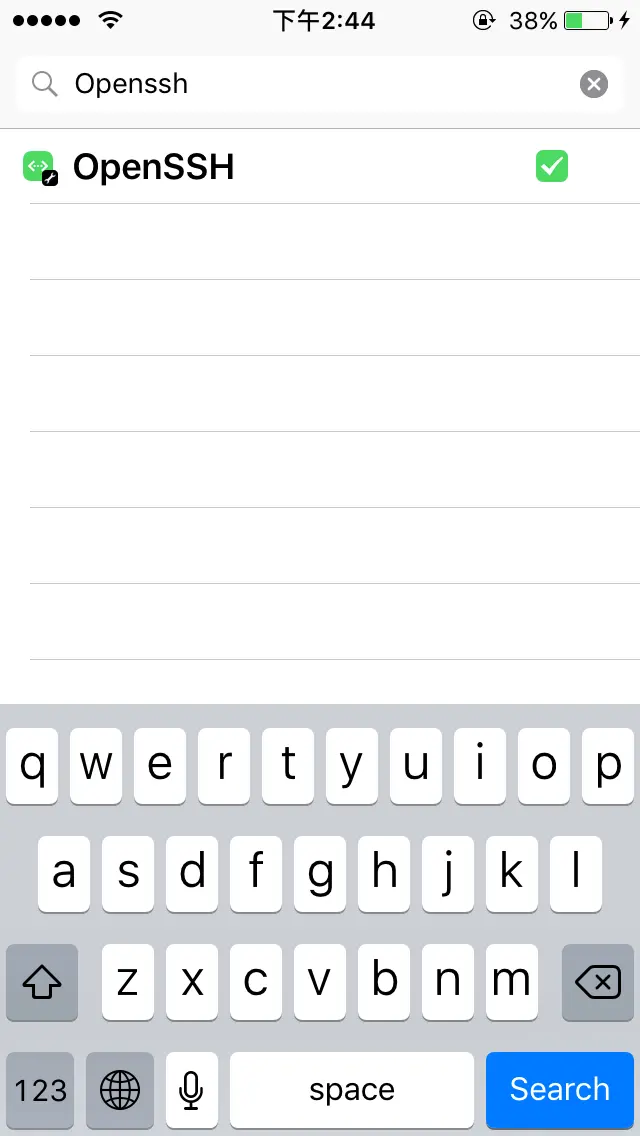Toggle the shift key
The image size is (640, 1136).
(42, 983)
